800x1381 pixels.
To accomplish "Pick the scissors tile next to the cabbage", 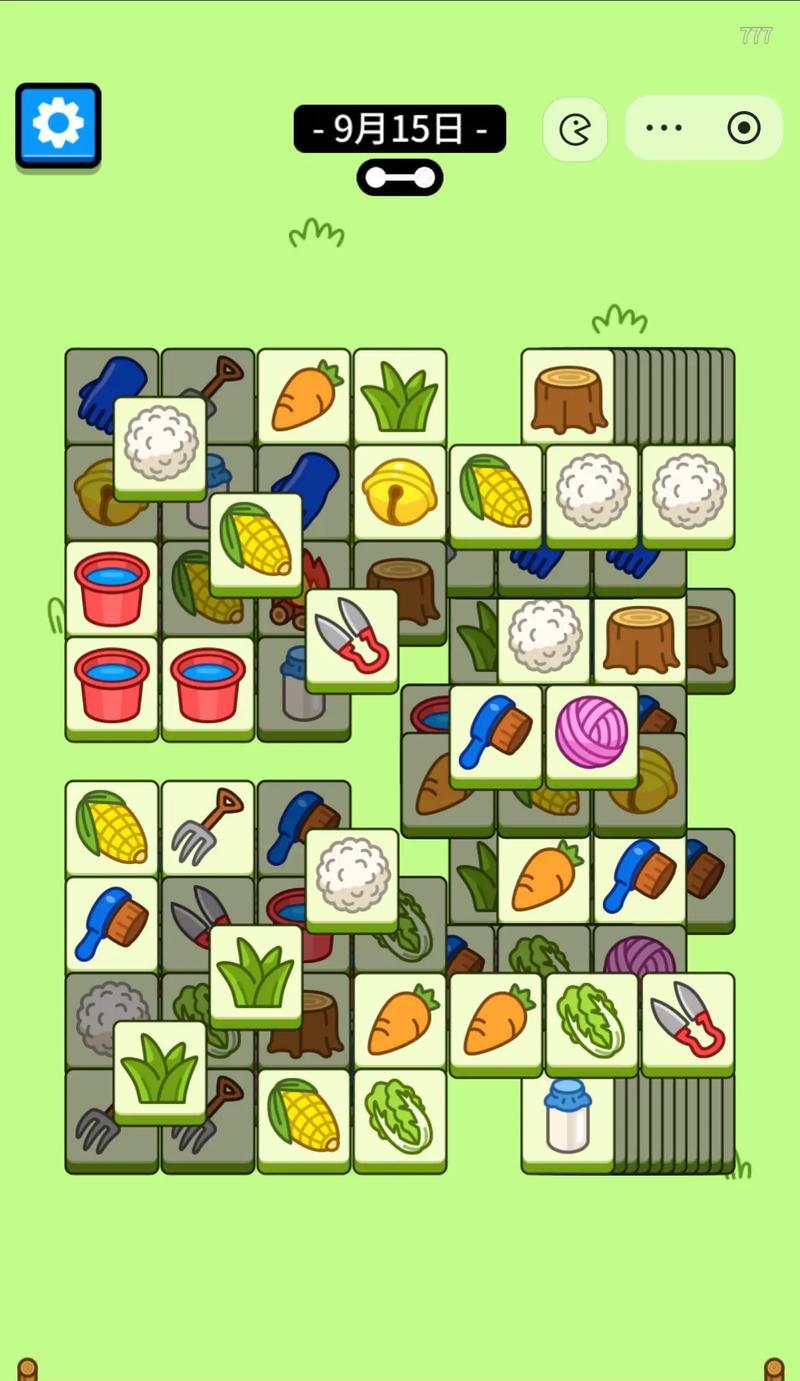I will (687, 1020).
